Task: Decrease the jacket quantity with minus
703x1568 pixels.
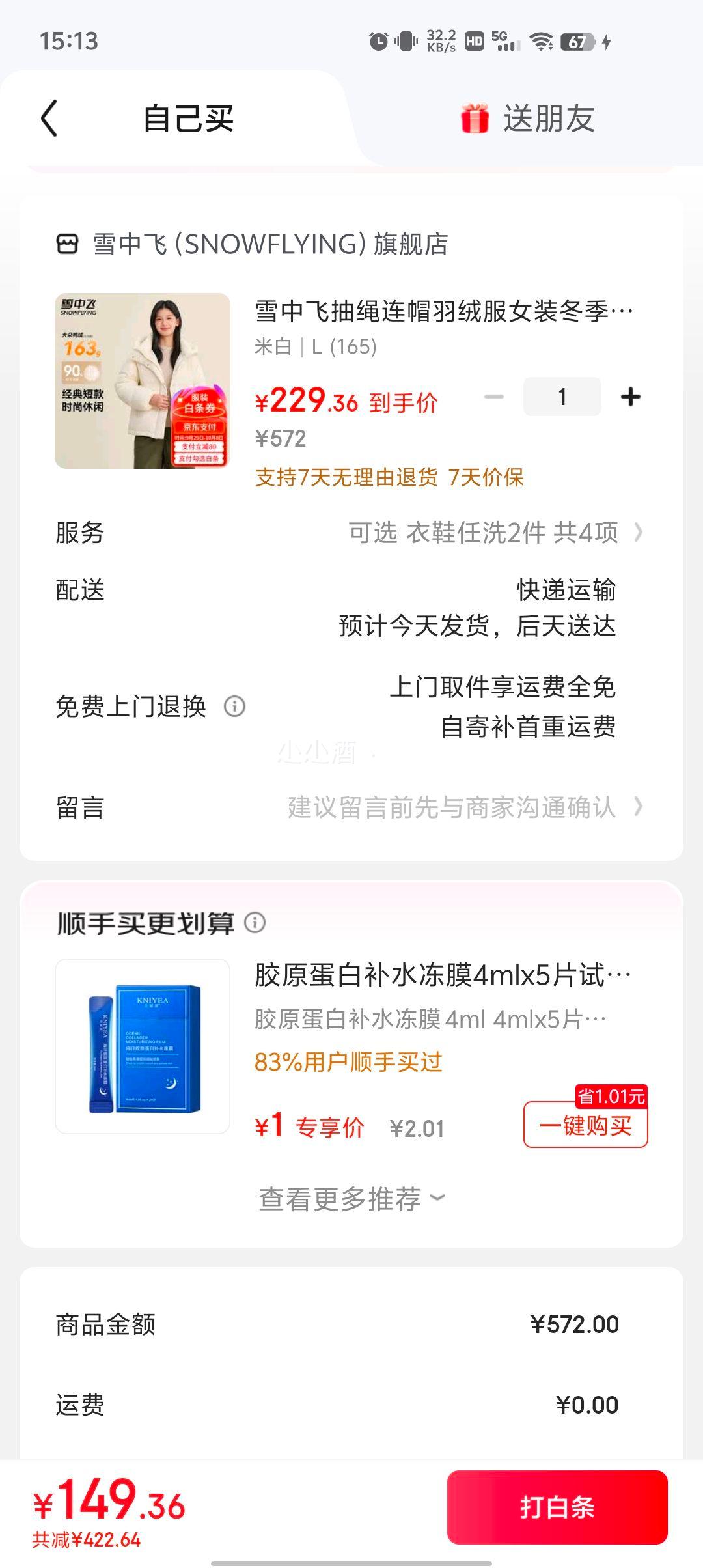Action: click(x=494, y=397)
